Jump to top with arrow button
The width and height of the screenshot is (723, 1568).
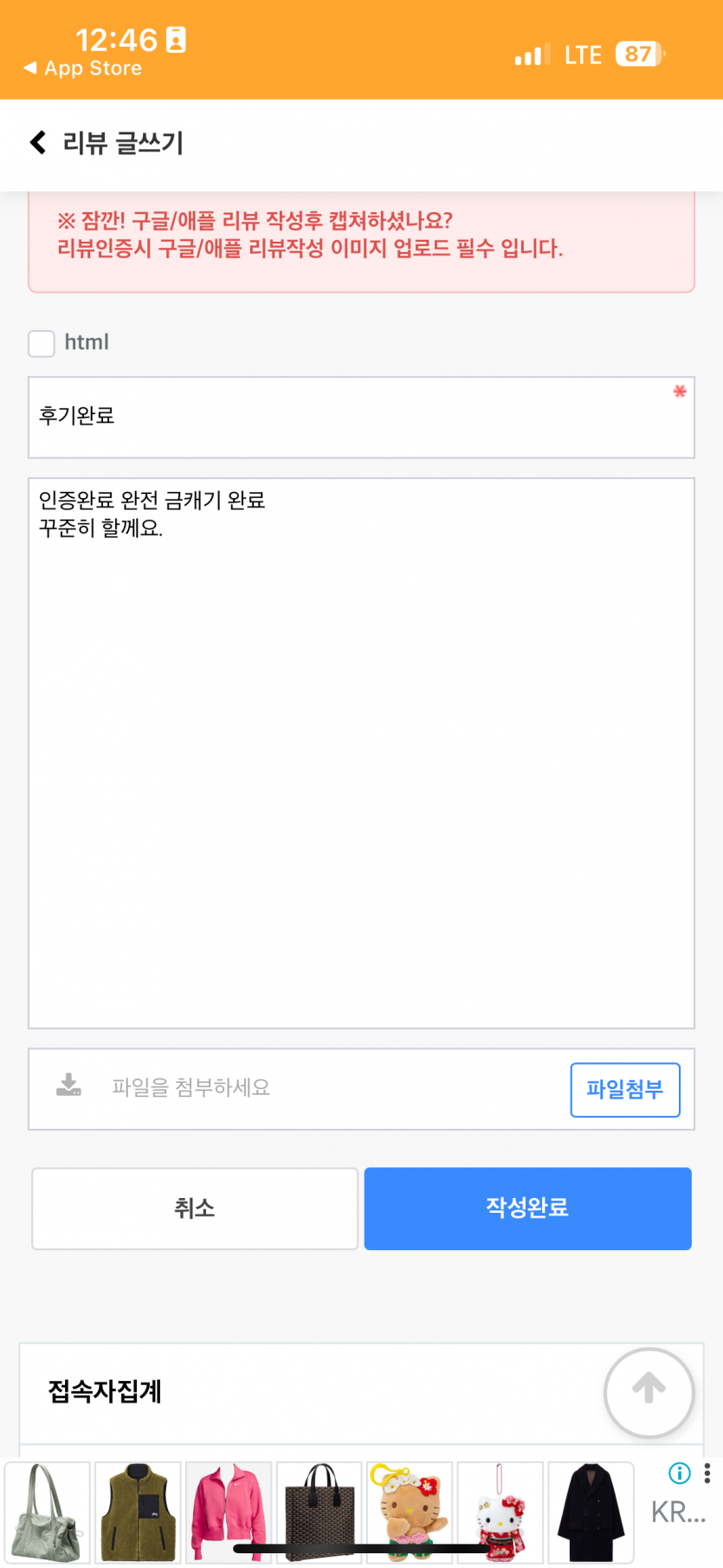click(x=649, y=1391)
